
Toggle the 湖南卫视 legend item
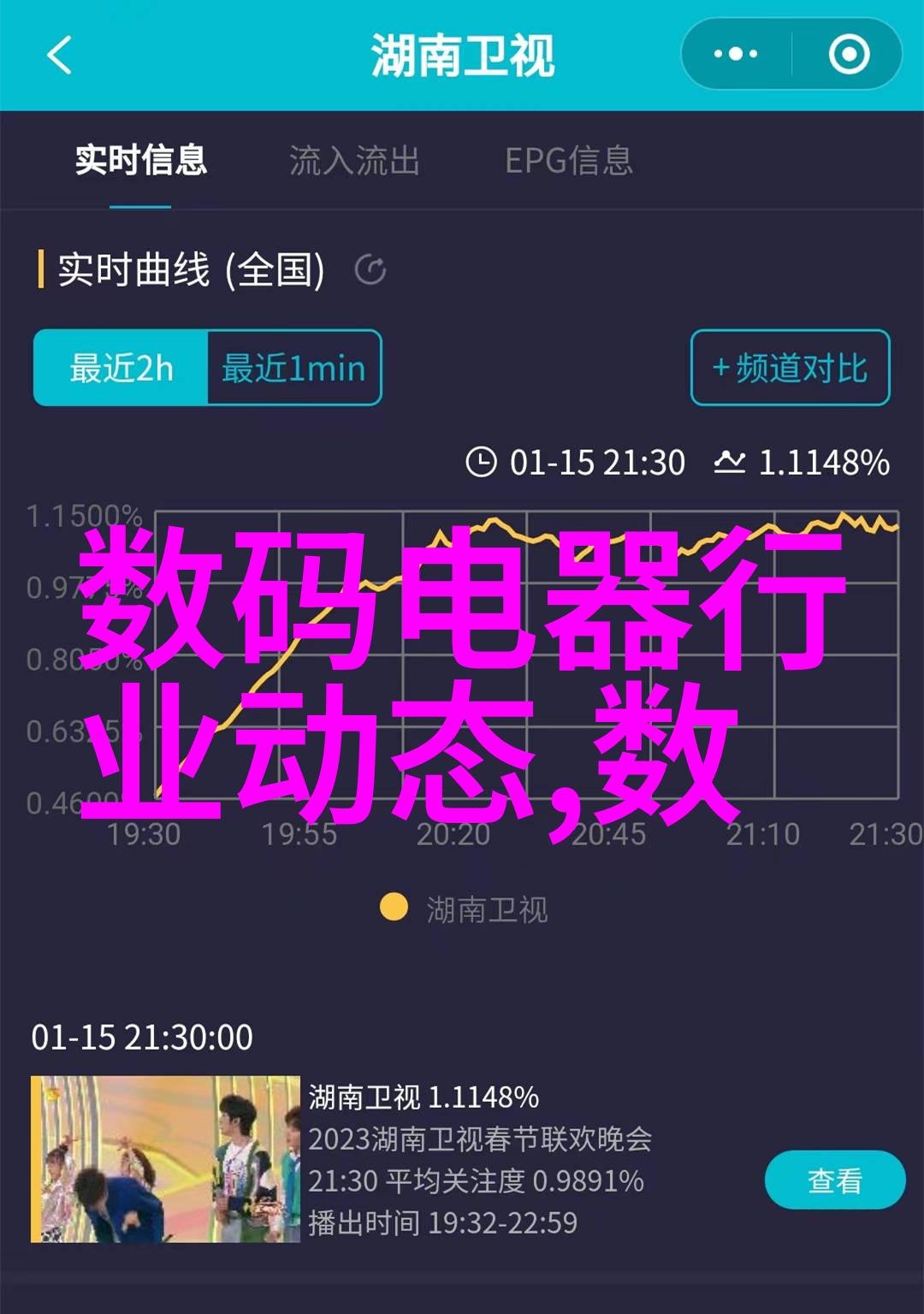pyautogui.click(x=465, y=909)
